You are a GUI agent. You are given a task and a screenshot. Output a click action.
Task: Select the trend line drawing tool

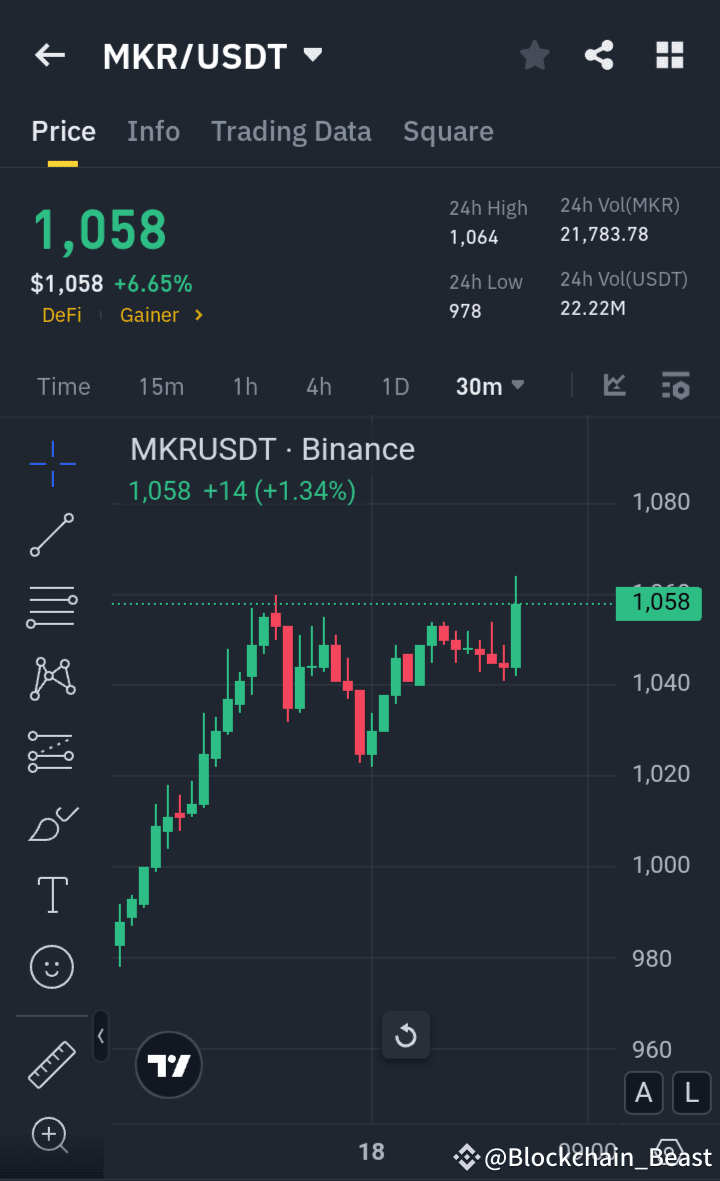[x=51, y=535]
